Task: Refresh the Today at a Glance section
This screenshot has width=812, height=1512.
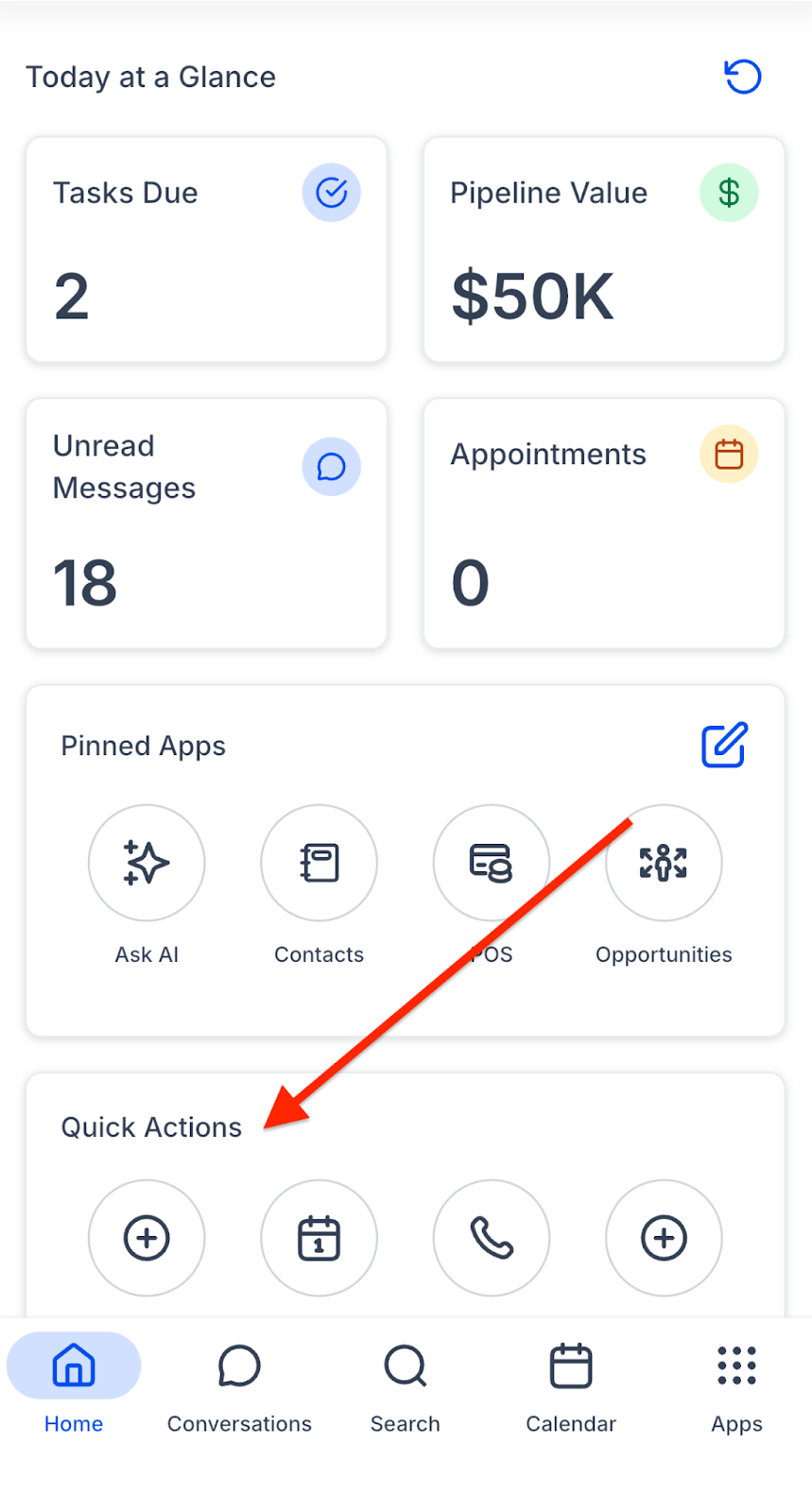Action: [743, 77]
